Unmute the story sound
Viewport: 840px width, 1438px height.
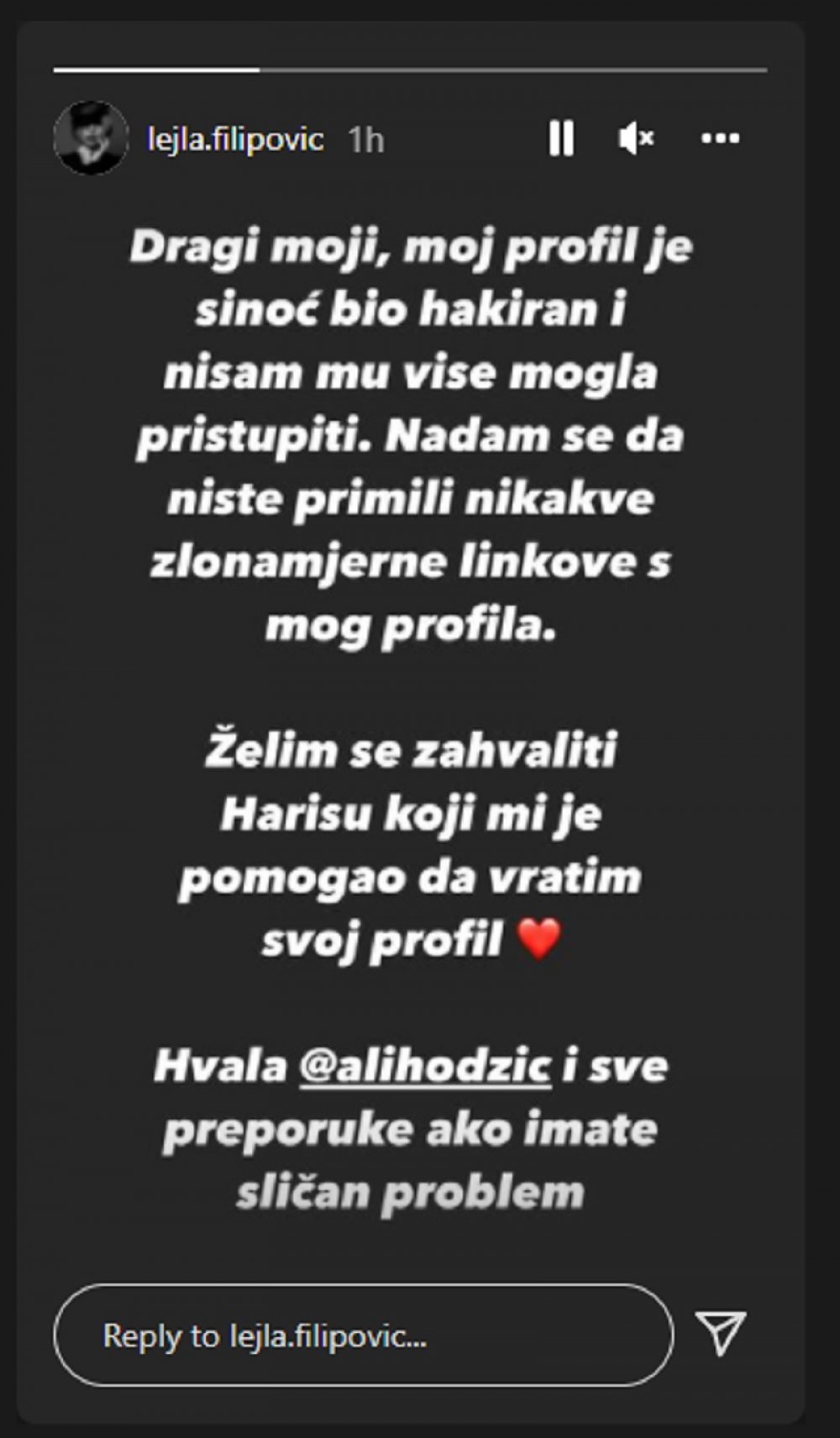[637, 139]
